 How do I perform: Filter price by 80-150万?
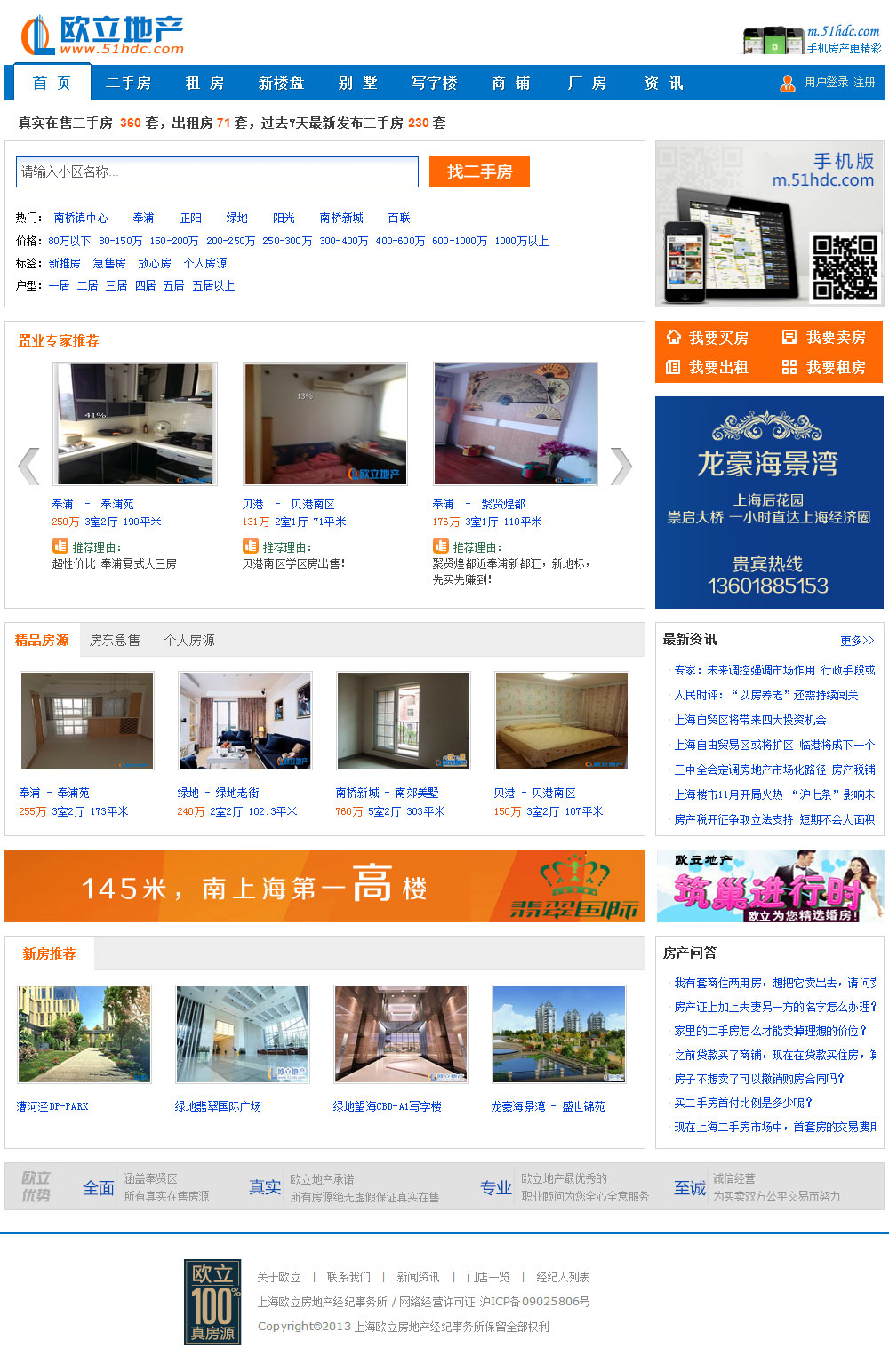coord(120,241)
